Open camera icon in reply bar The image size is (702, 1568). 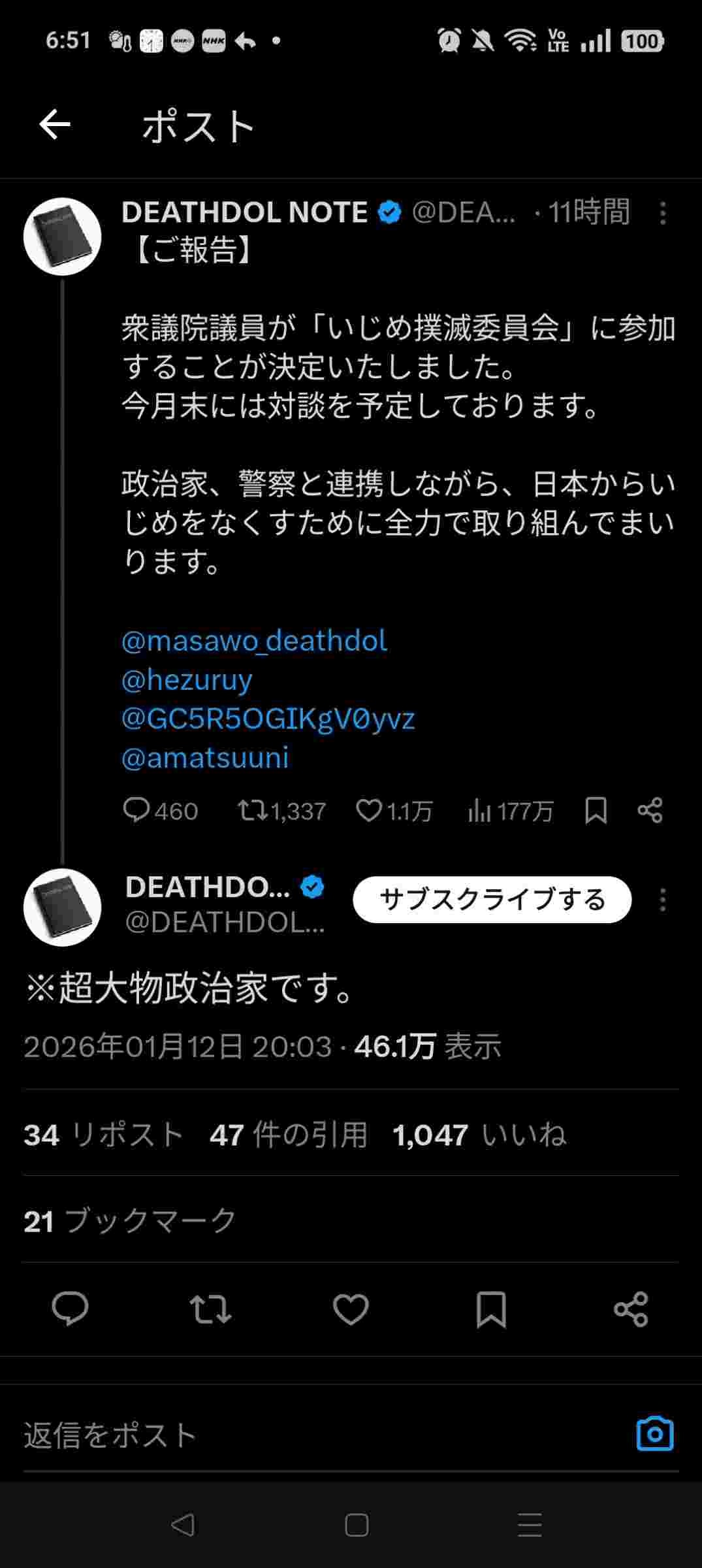click(x=654, y=1434)
